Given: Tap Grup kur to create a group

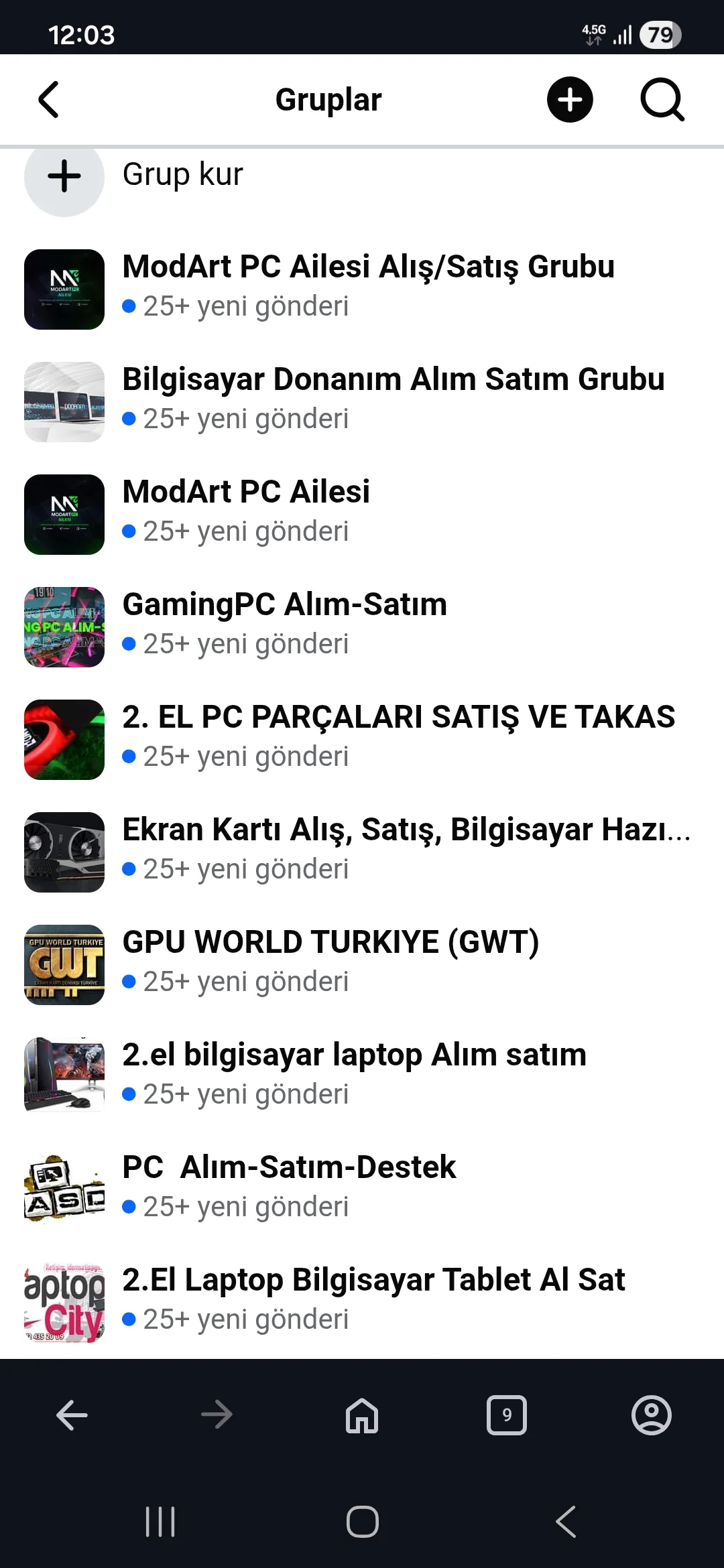Looking at the screenshot, I should 182,176.
